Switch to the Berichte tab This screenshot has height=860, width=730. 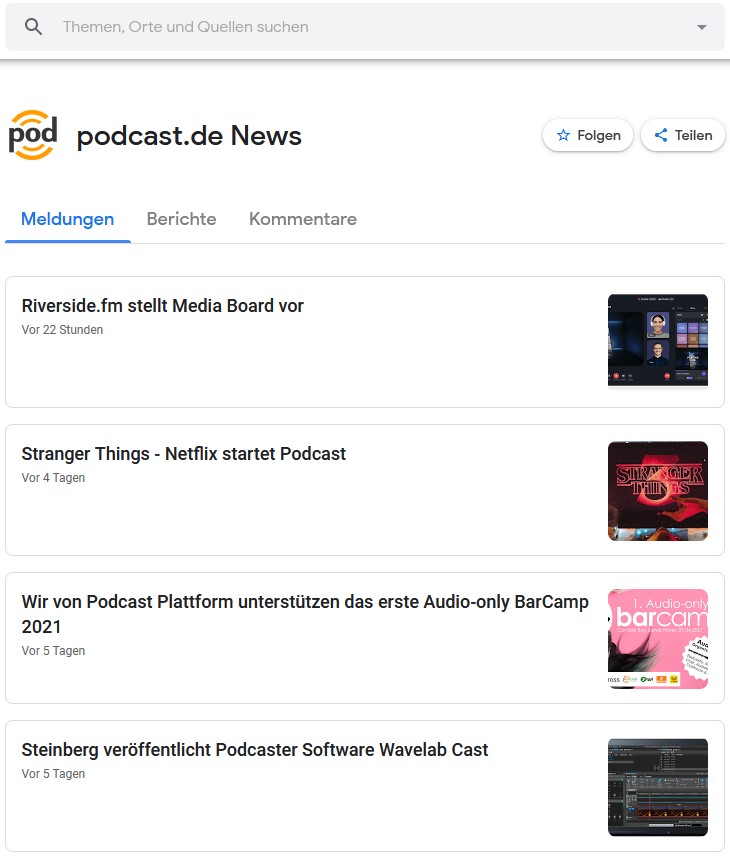click(181, 218)
